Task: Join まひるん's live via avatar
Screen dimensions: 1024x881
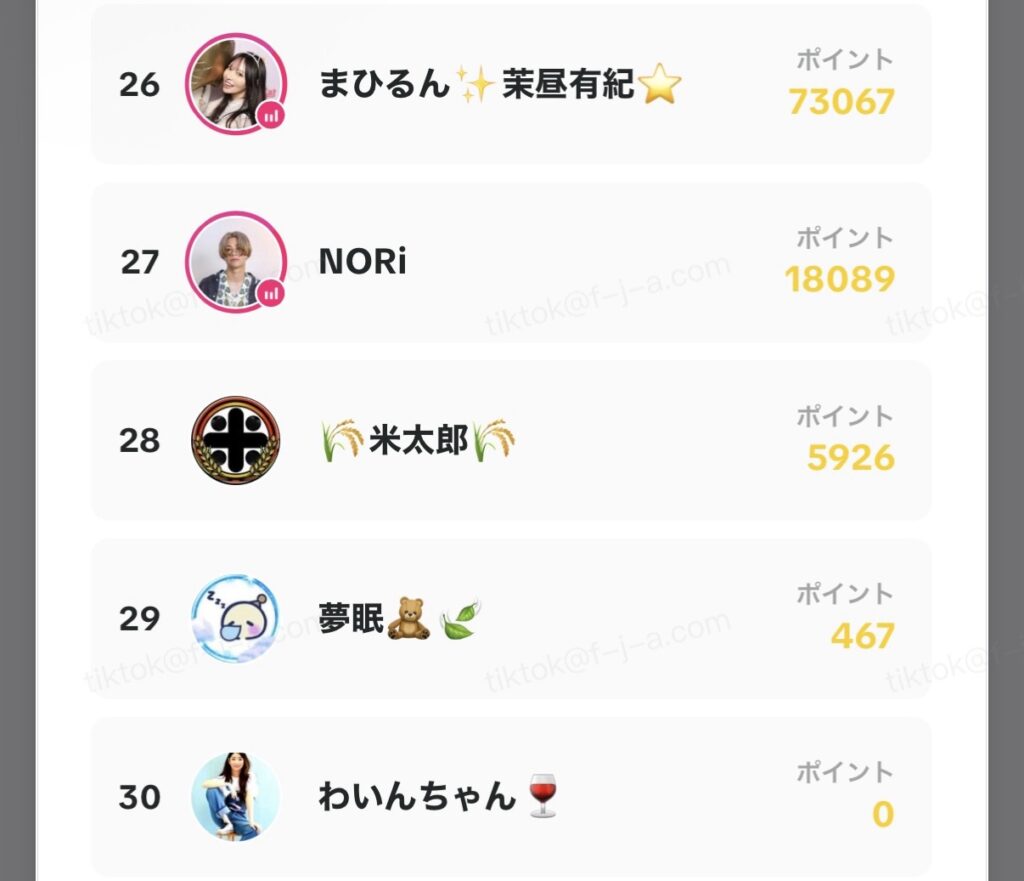Action: click(236, 84)
